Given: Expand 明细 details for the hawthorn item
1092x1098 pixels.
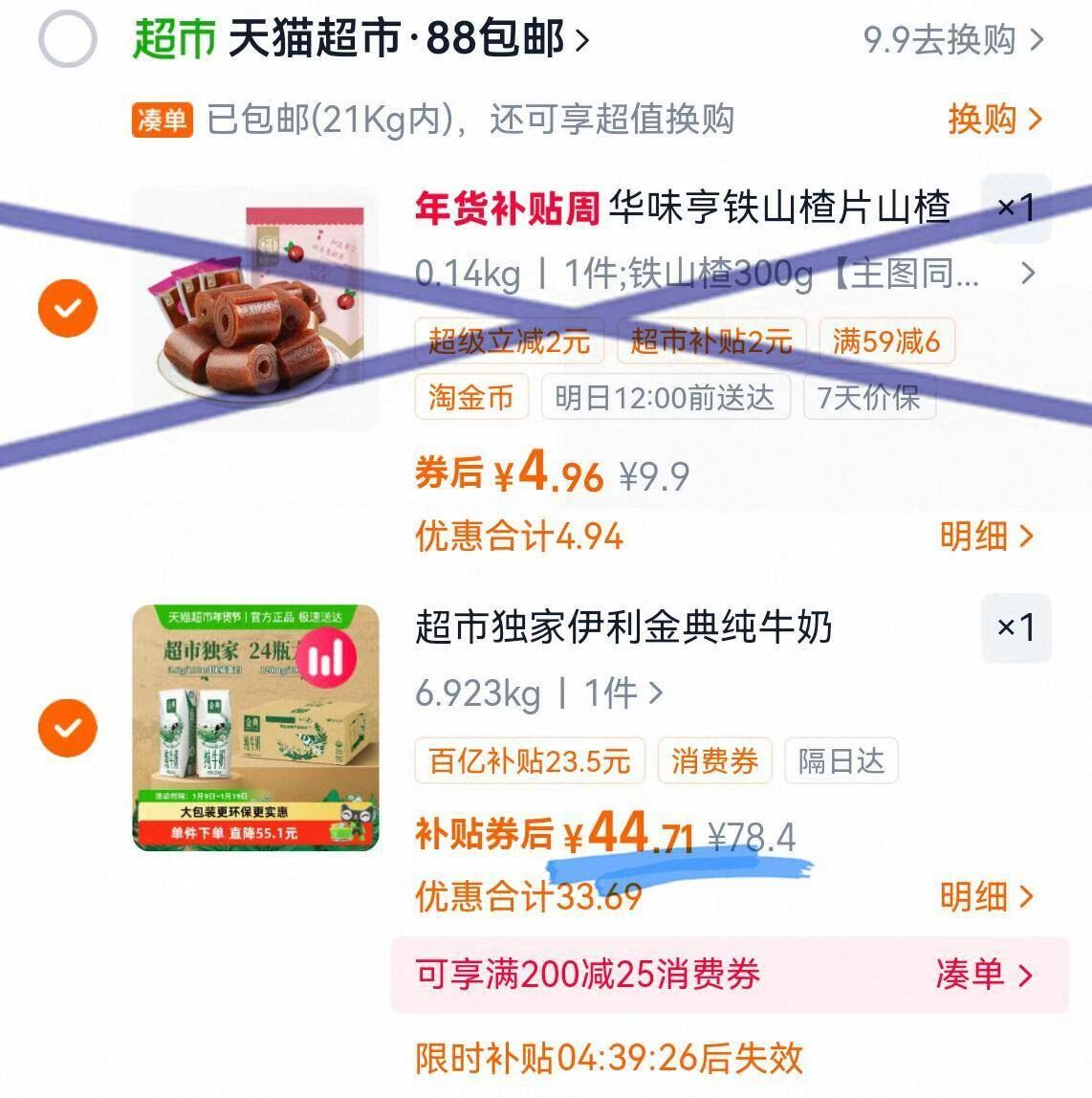Looking at the screenshot, I should [987, 538].
